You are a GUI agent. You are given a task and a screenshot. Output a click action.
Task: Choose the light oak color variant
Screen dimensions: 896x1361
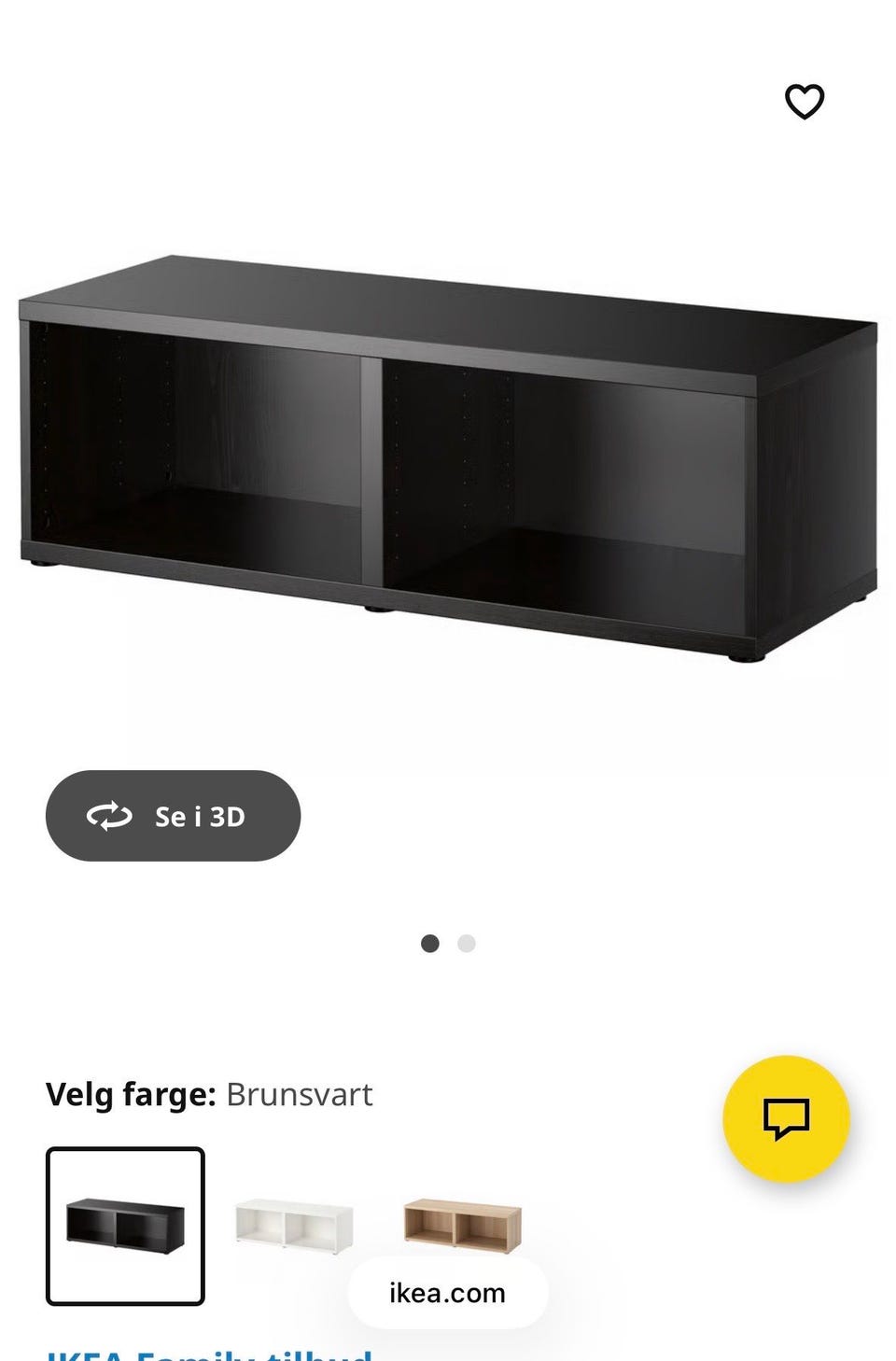(462, 1221)
